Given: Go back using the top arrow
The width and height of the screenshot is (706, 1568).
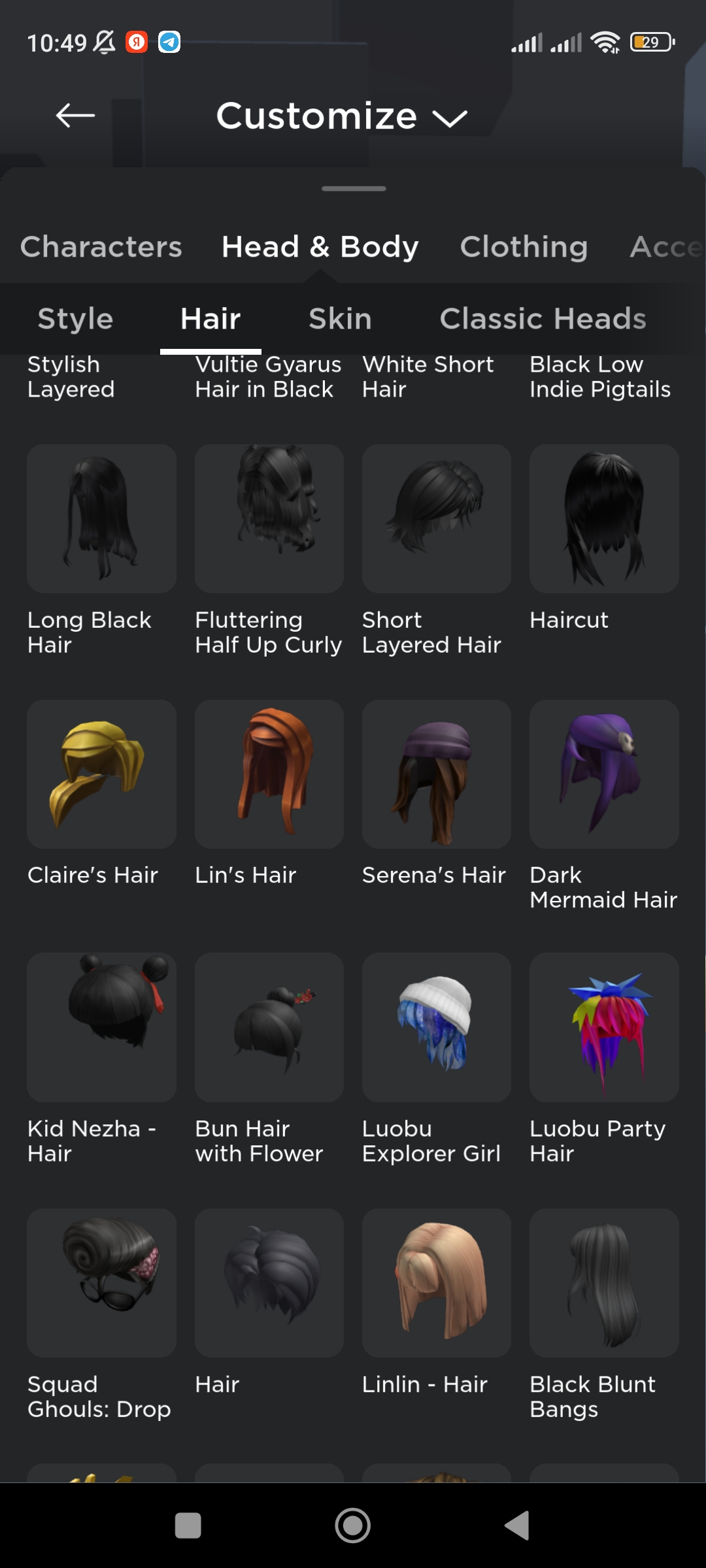Looking at the screenshot, I should tap(75, 116).
